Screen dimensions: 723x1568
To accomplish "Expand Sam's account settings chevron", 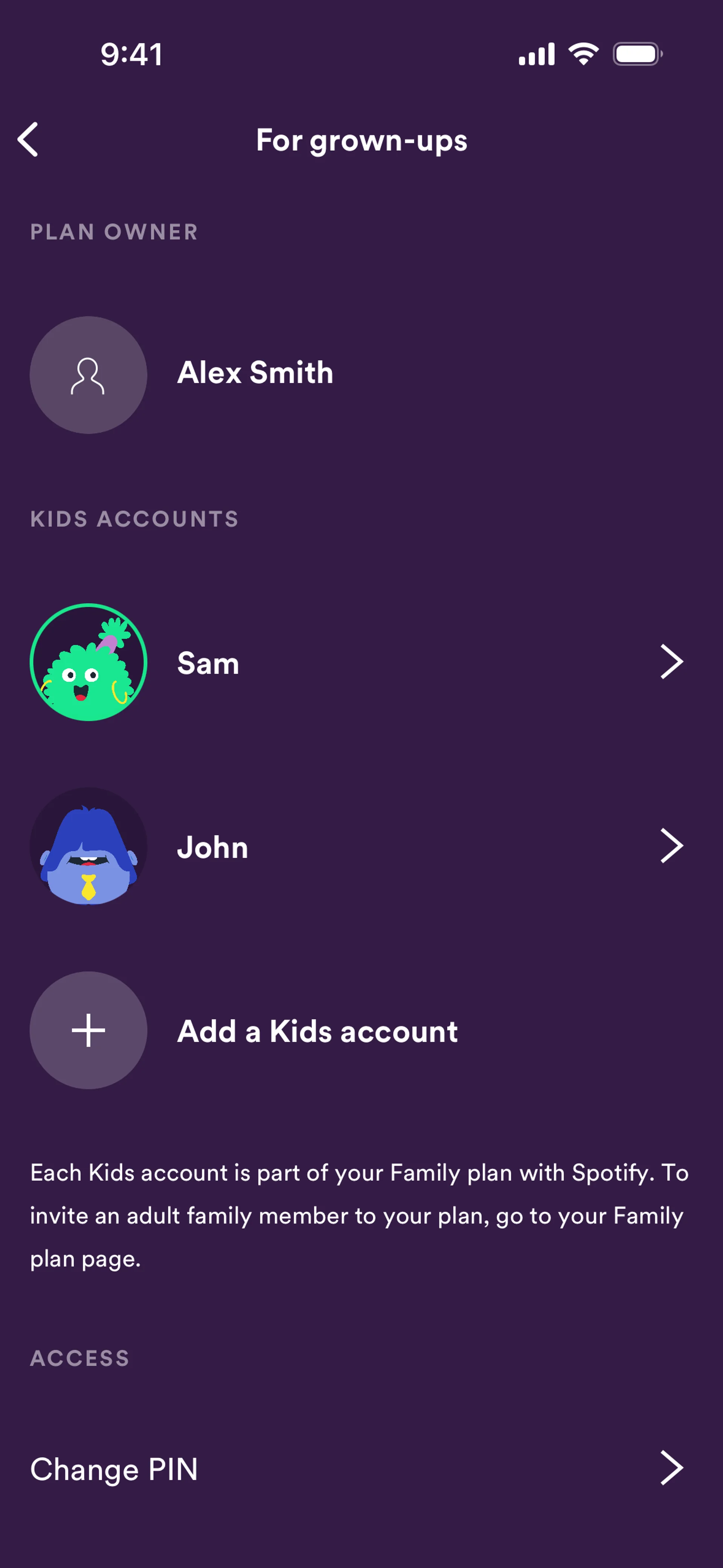I will tap(671, 662).
